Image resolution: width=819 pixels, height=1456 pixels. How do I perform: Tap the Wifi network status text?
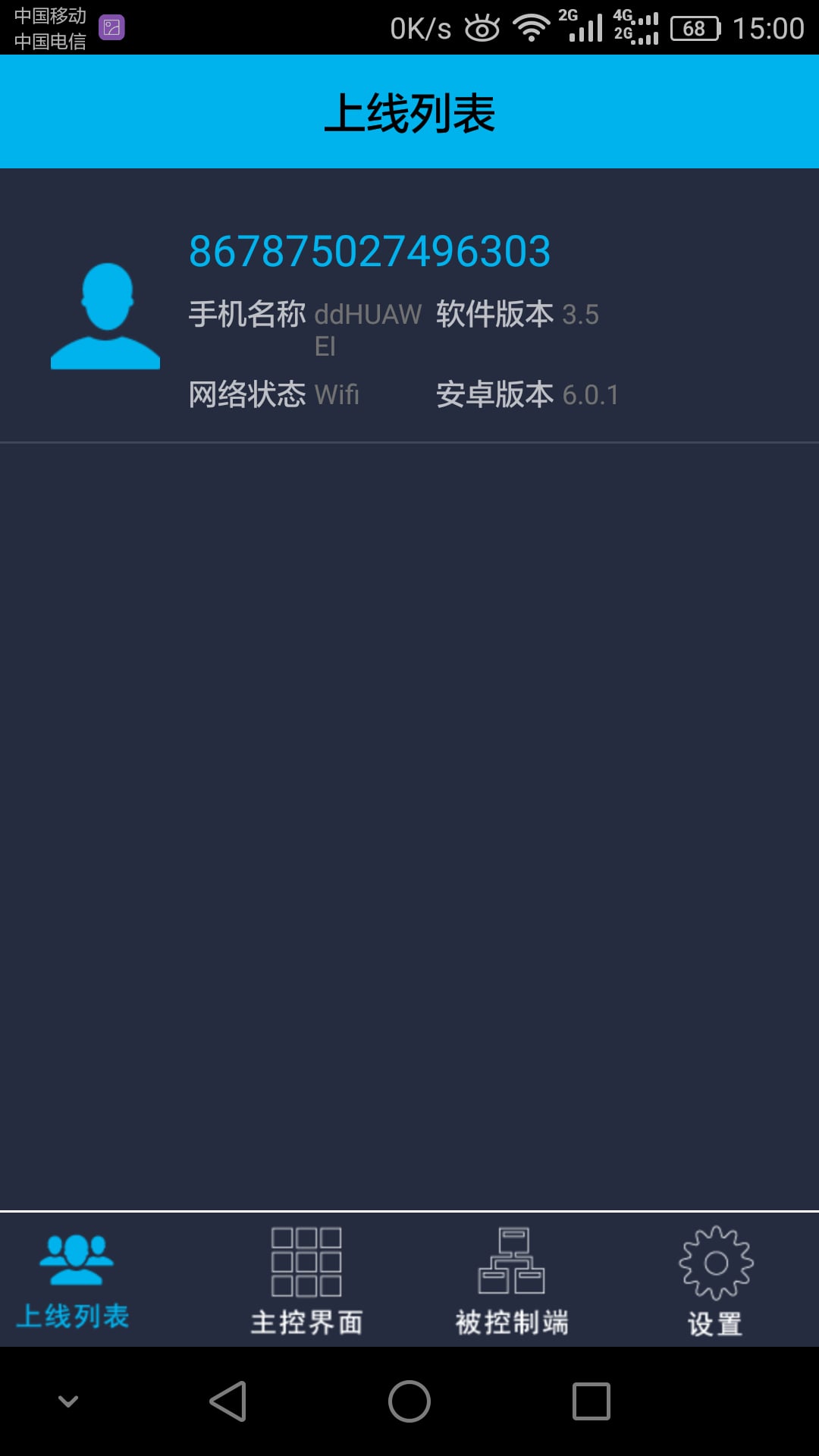337,394
